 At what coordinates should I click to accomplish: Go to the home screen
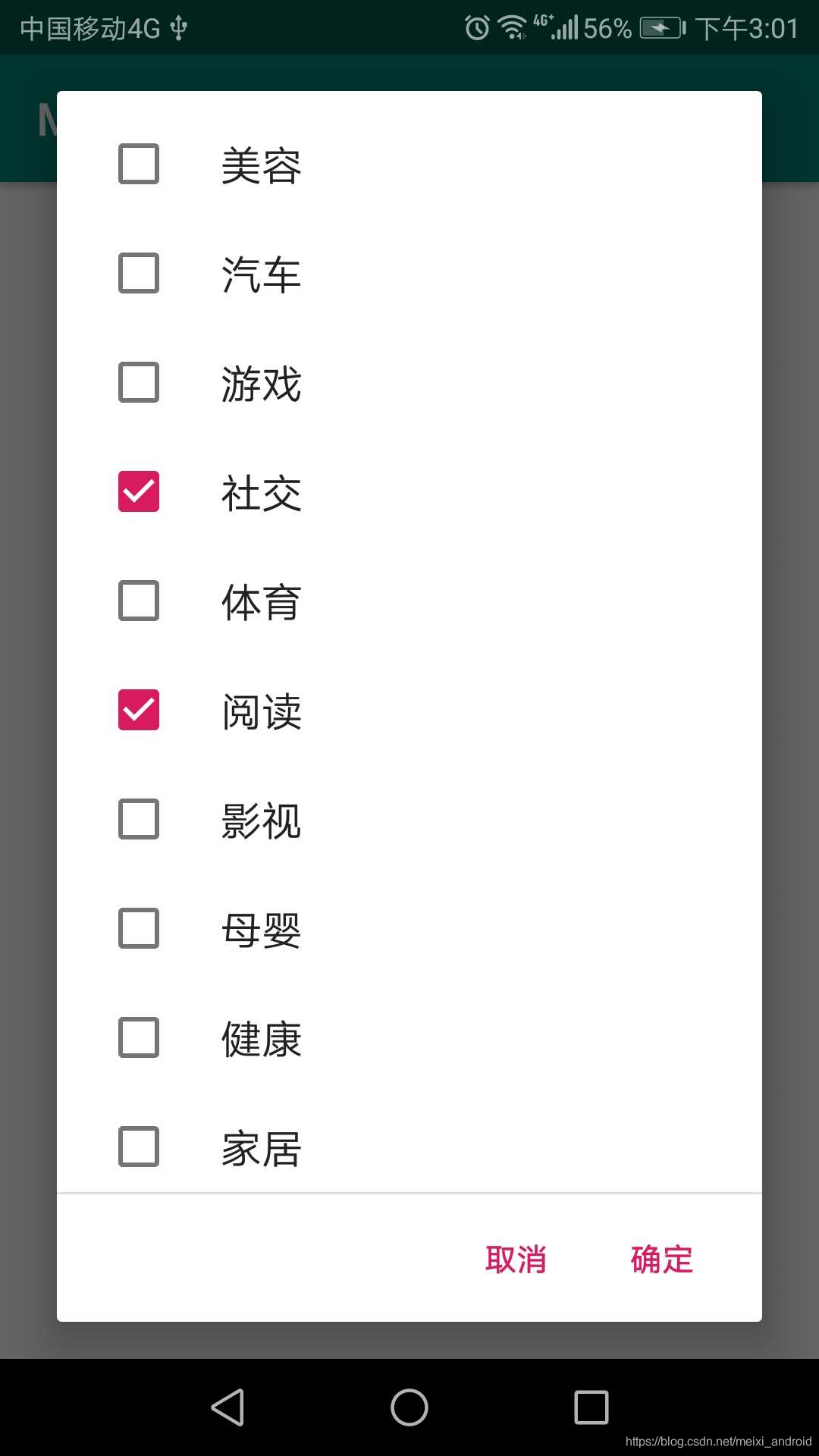(409, 1407)
